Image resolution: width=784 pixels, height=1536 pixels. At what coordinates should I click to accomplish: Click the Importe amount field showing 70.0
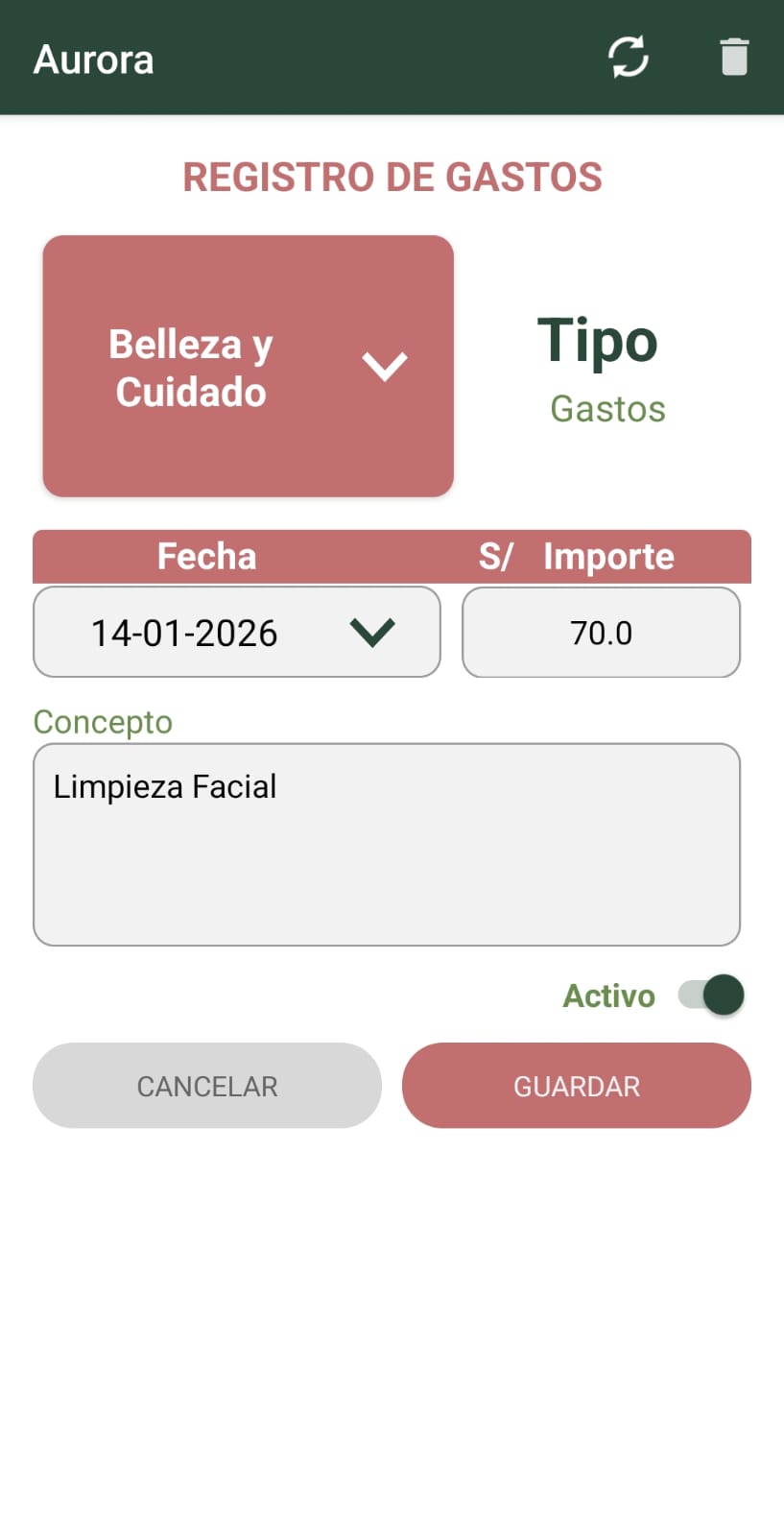[x=601, y=632]
